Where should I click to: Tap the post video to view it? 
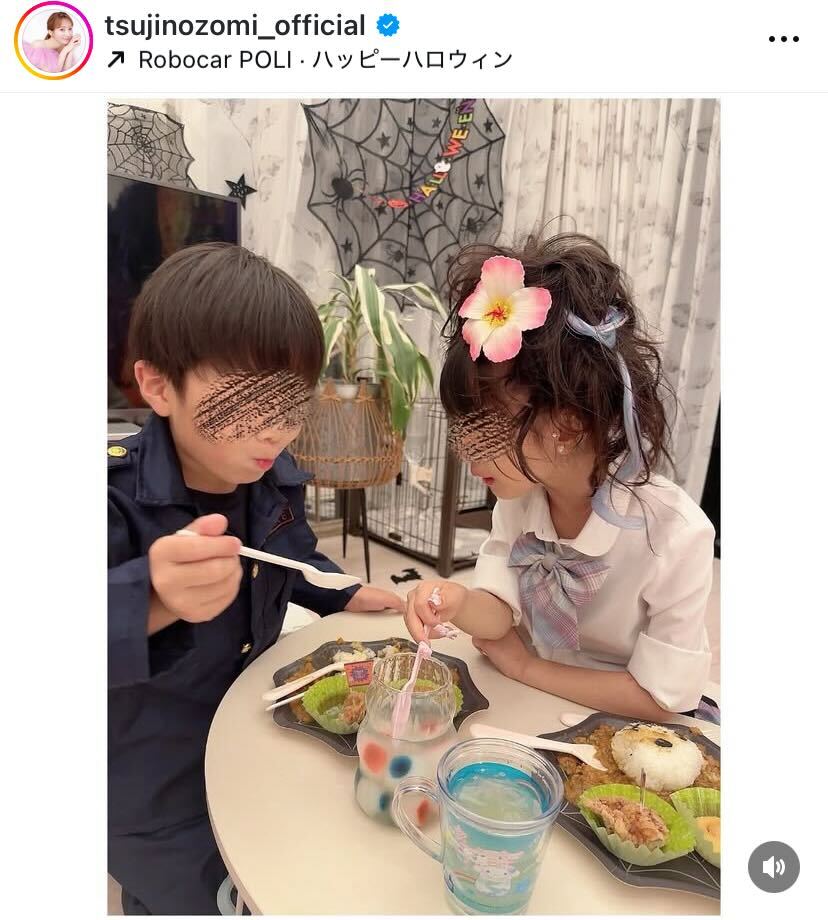click(x=413, y=500)
